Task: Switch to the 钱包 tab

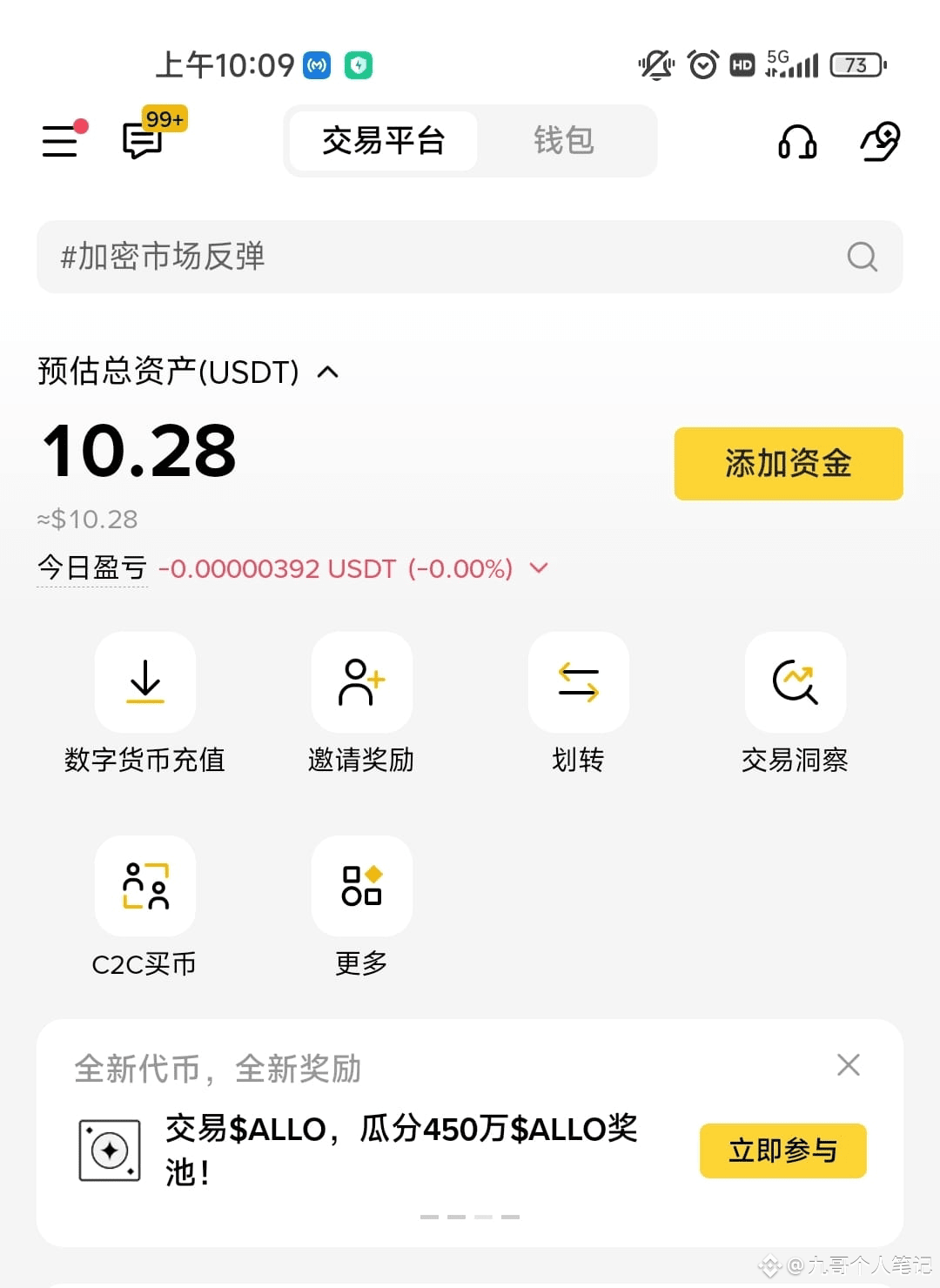Action: click(563, 141)
